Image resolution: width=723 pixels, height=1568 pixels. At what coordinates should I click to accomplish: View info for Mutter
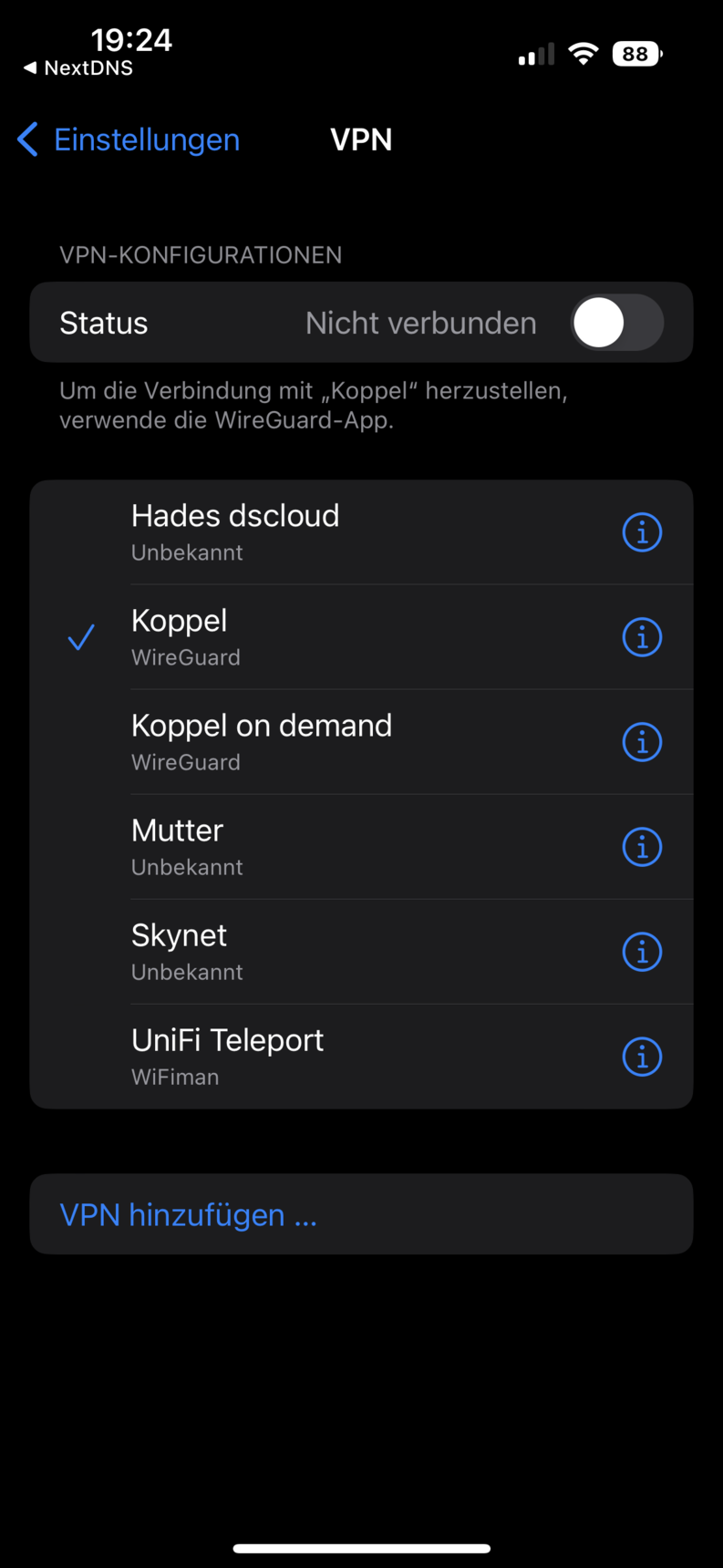642,847
